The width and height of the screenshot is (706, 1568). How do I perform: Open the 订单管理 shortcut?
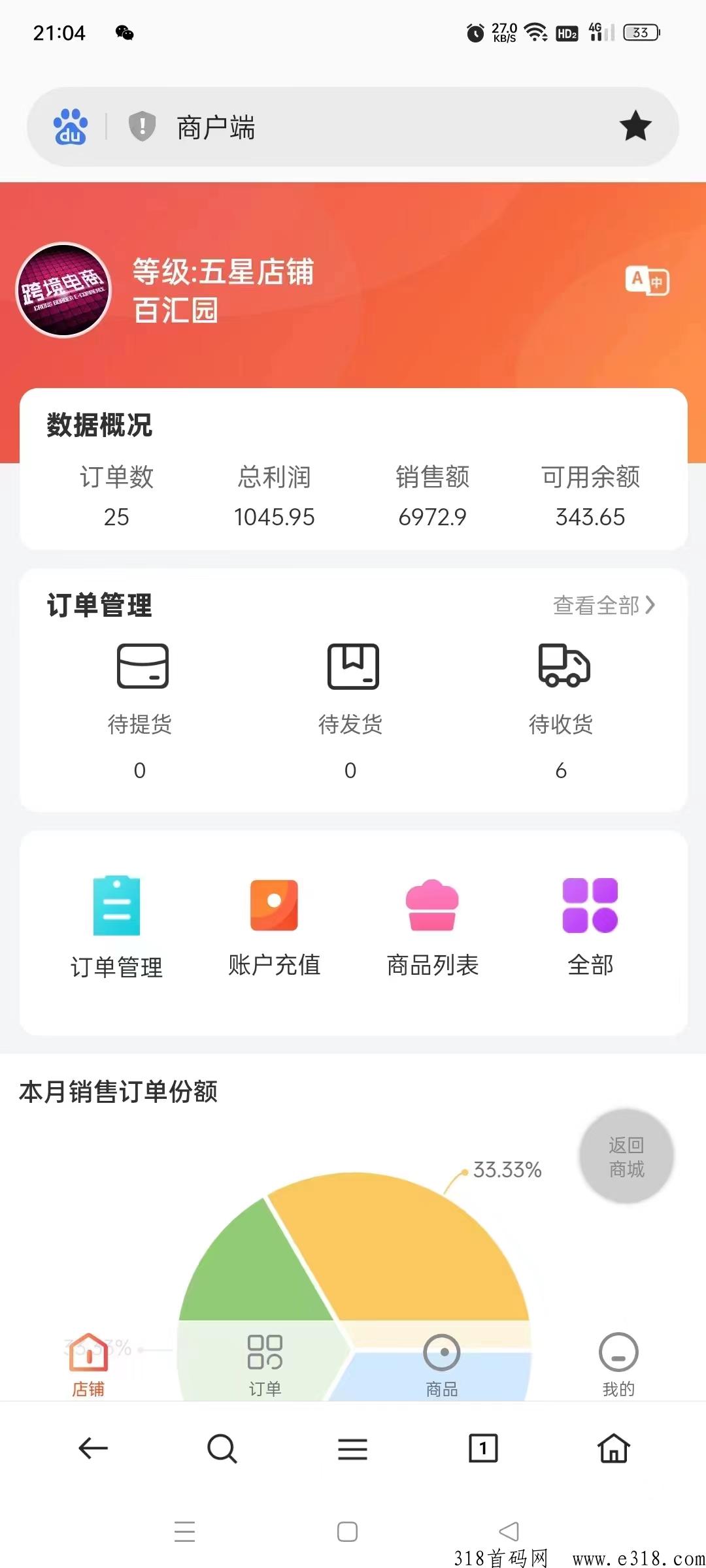tap(116, 927)
